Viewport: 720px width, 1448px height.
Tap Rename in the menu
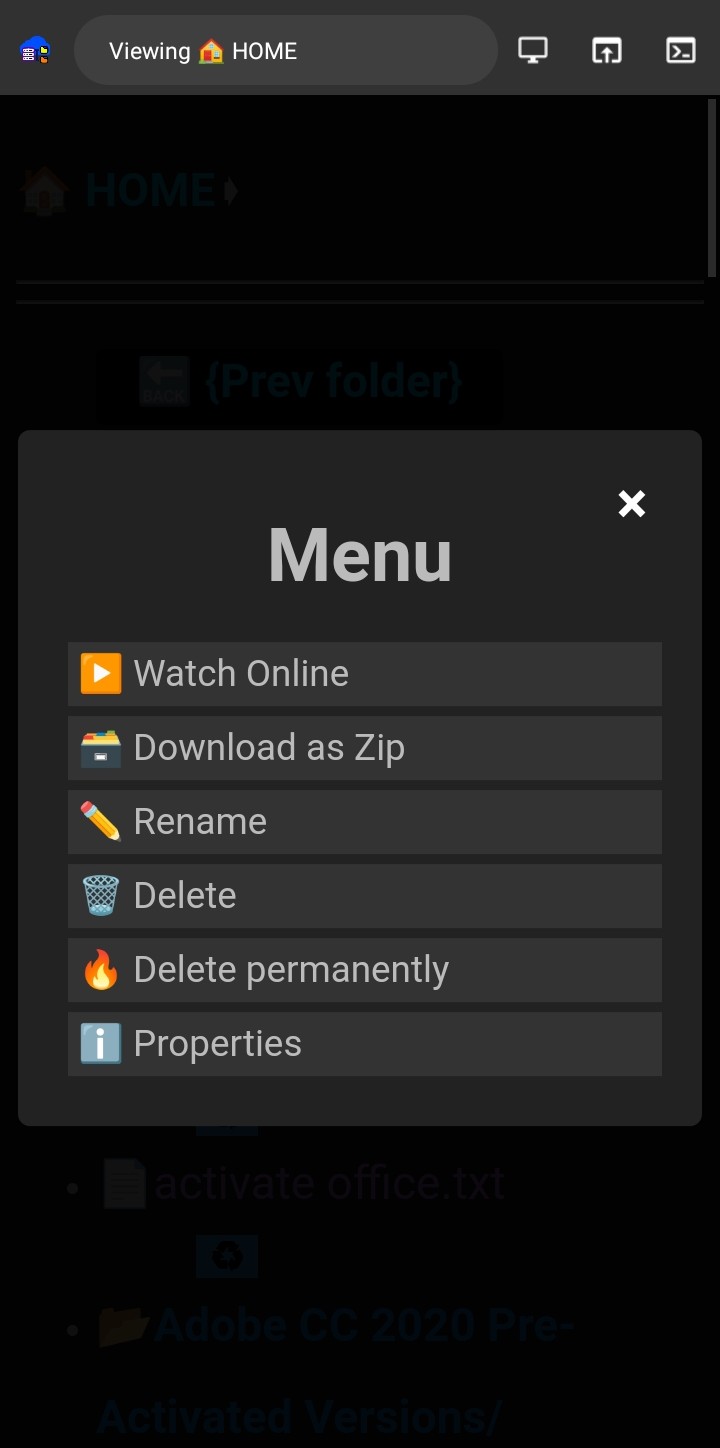364,822
